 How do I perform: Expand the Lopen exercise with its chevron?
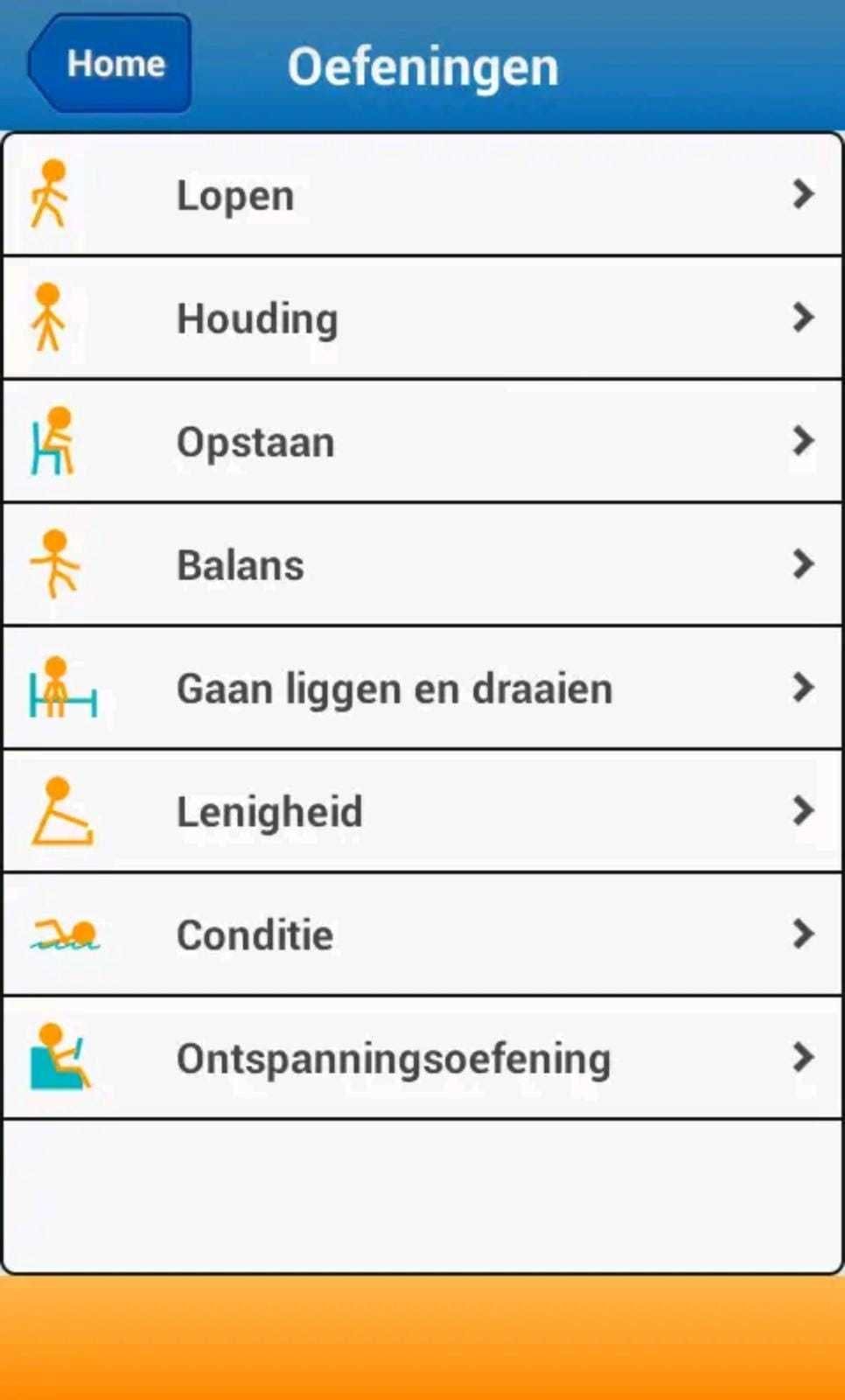point(803,196)
